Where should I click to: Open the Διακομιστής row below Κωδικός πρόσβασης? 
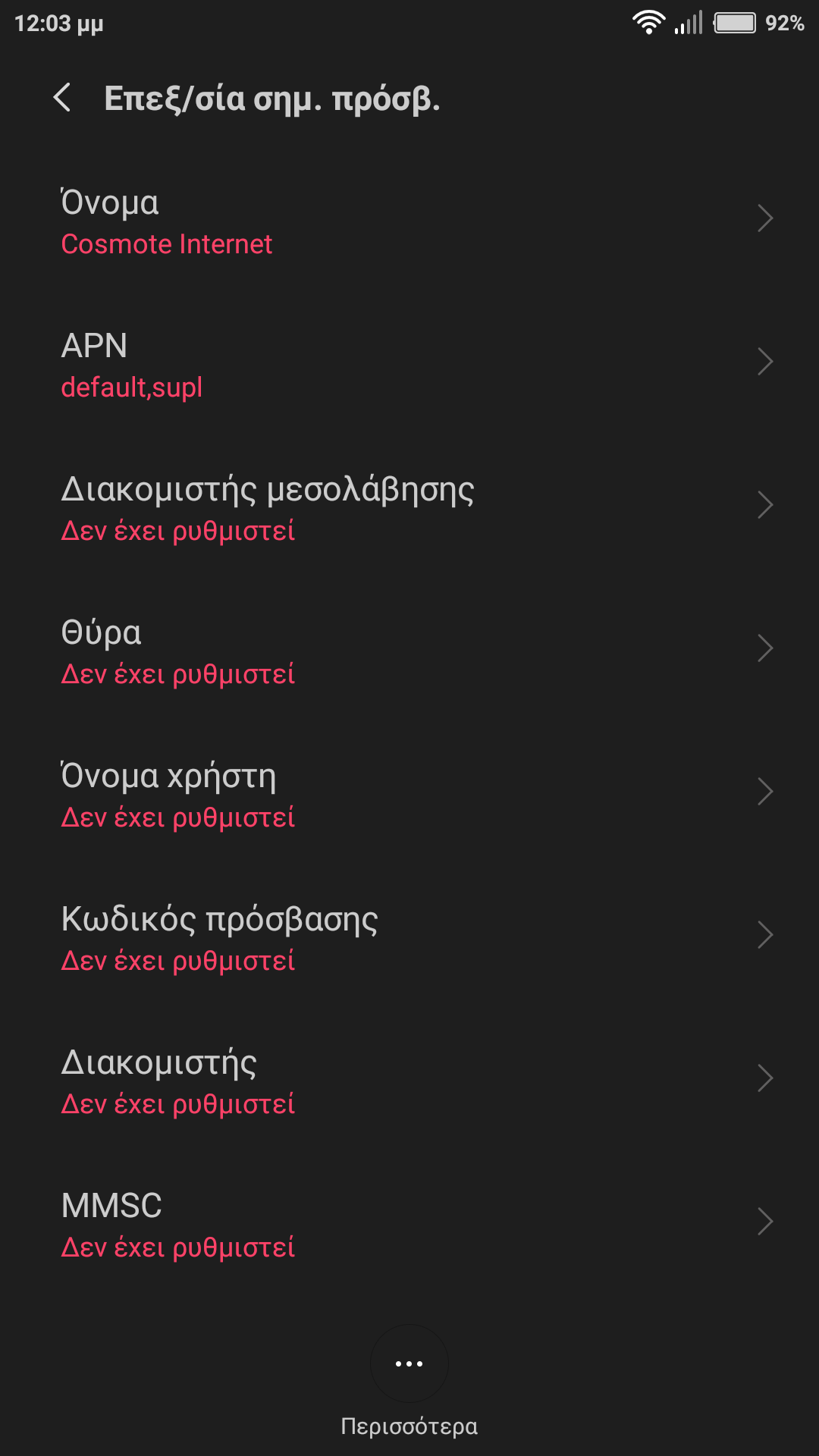(x=409, y=1080)
